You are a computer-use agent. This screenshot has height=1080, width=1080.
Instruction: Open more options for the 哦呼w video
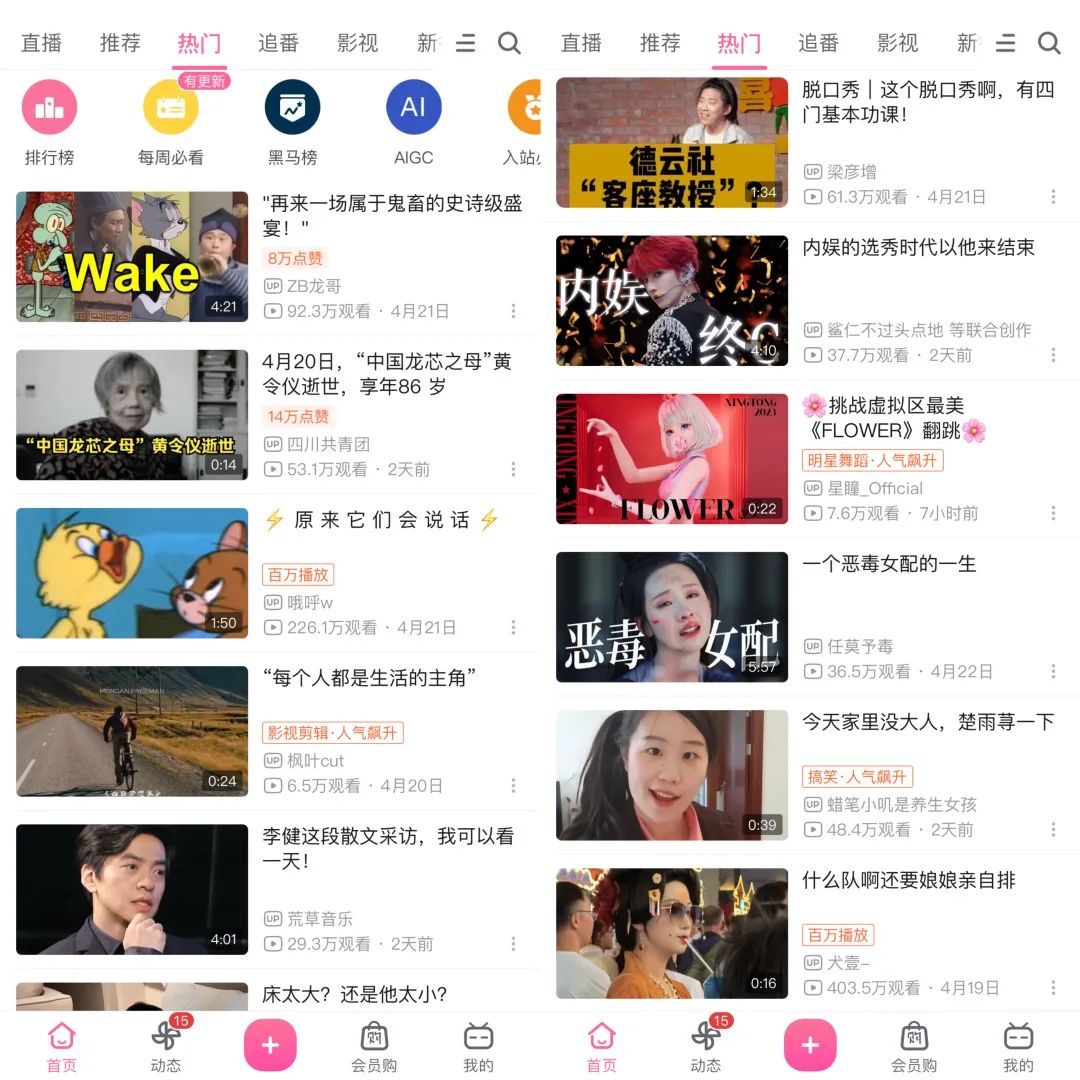513,627
